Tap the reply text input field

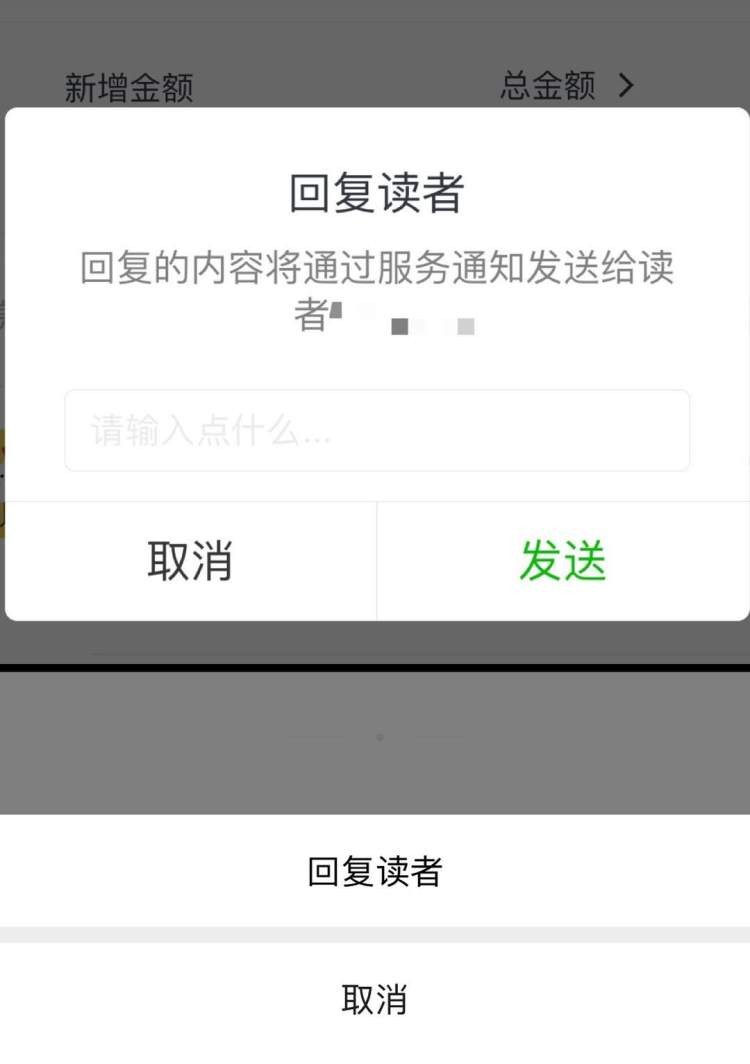click(376, 431)
